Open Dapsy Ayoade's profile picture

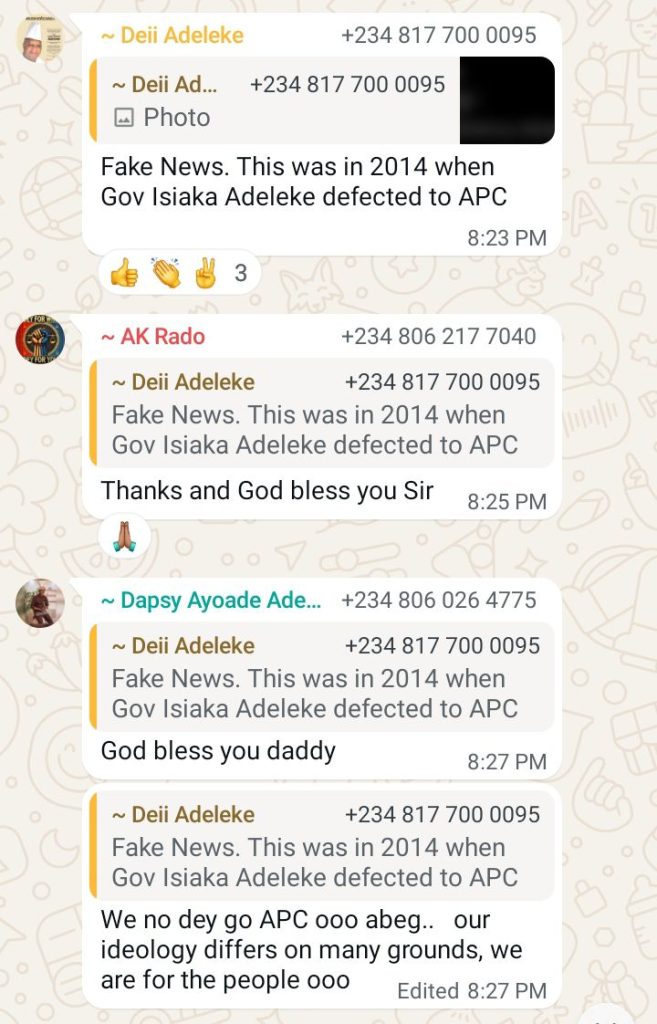pos(40,602)
